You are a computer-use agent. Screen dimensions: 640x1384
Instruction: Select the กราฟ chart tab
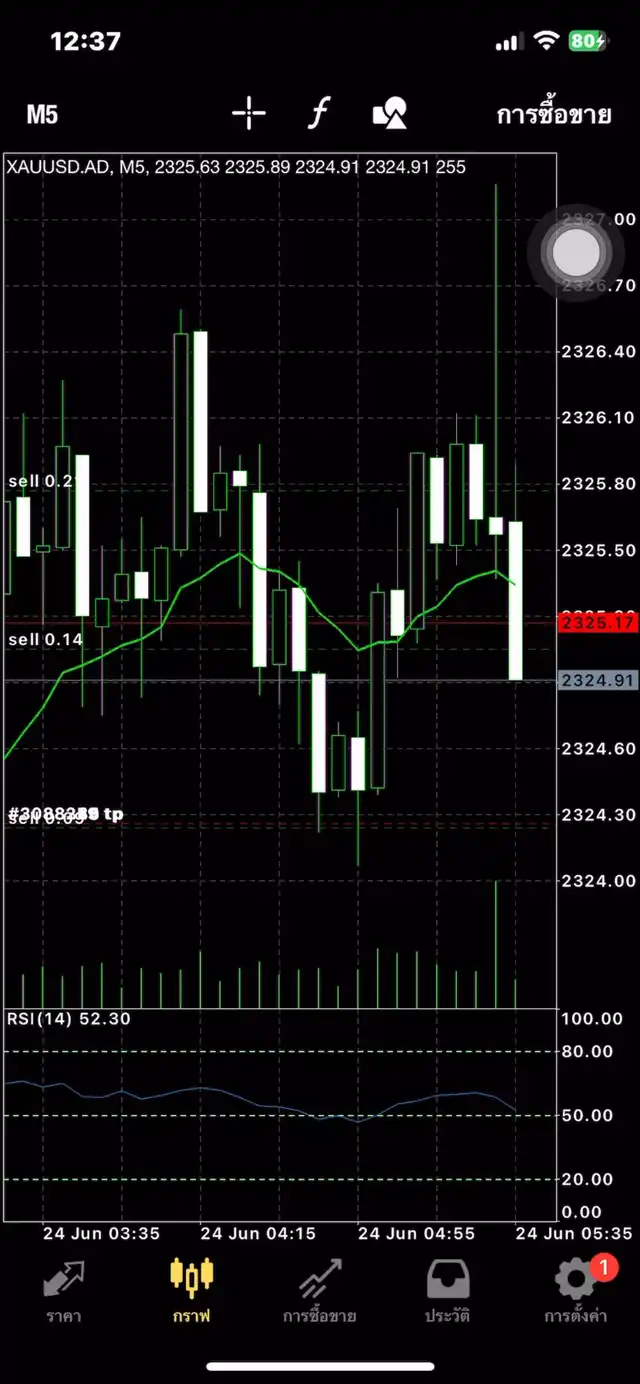192,1292
